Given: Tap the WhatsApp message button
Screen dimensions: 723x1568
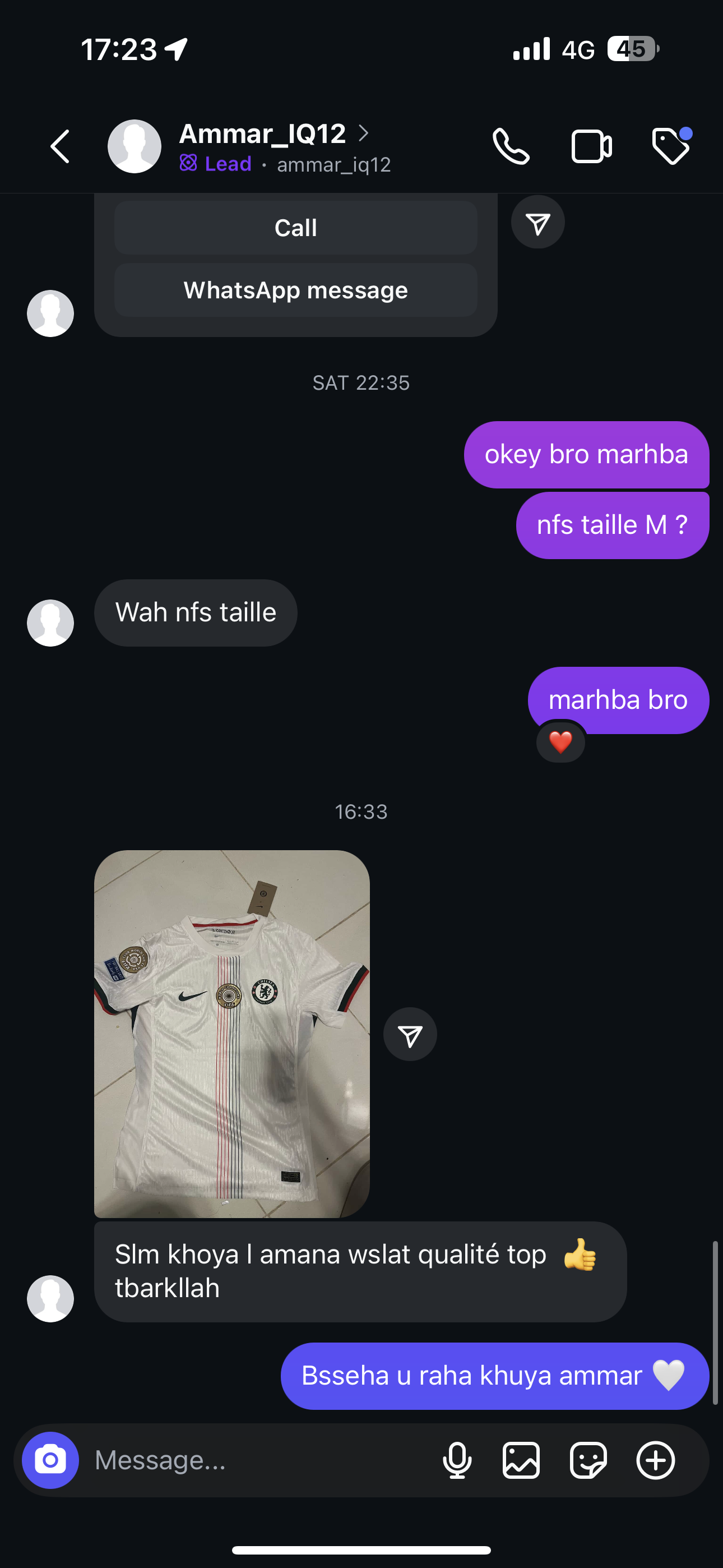Looking at the screenshot, I should coord(295,290).
